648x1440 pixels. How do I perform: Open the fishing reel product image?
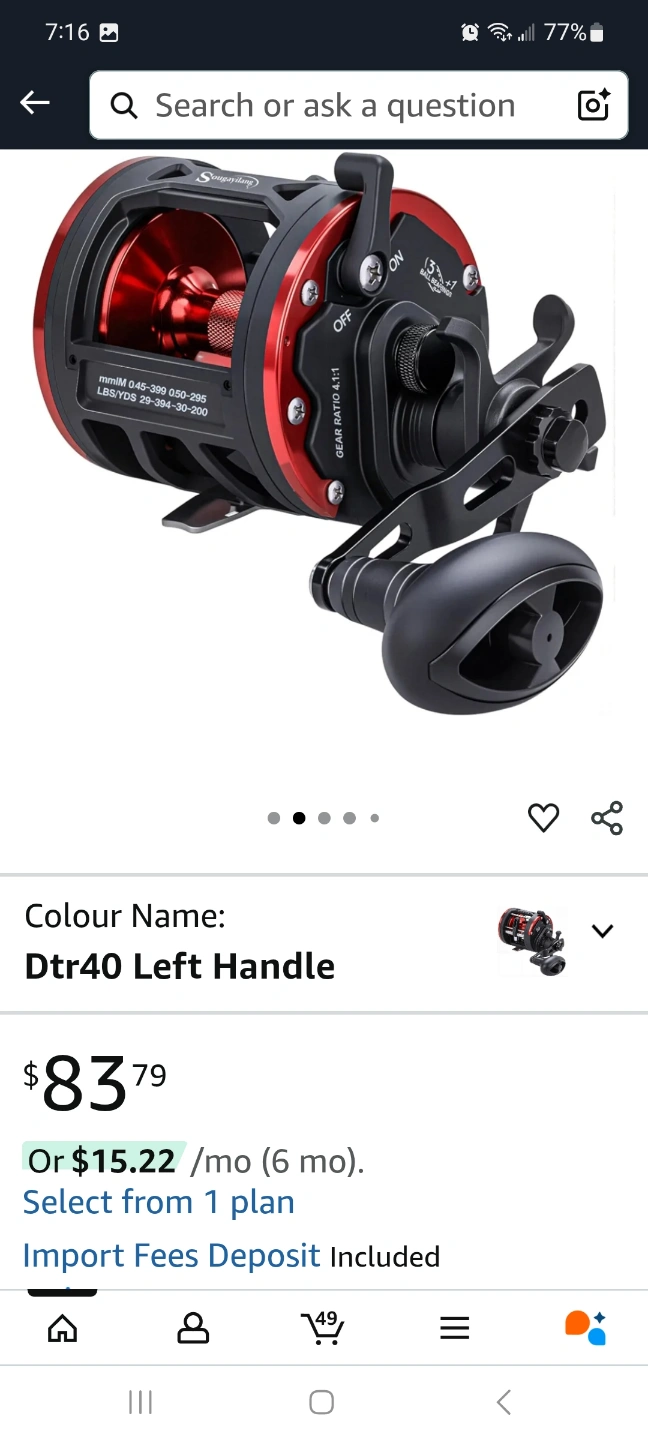(324, 440)
